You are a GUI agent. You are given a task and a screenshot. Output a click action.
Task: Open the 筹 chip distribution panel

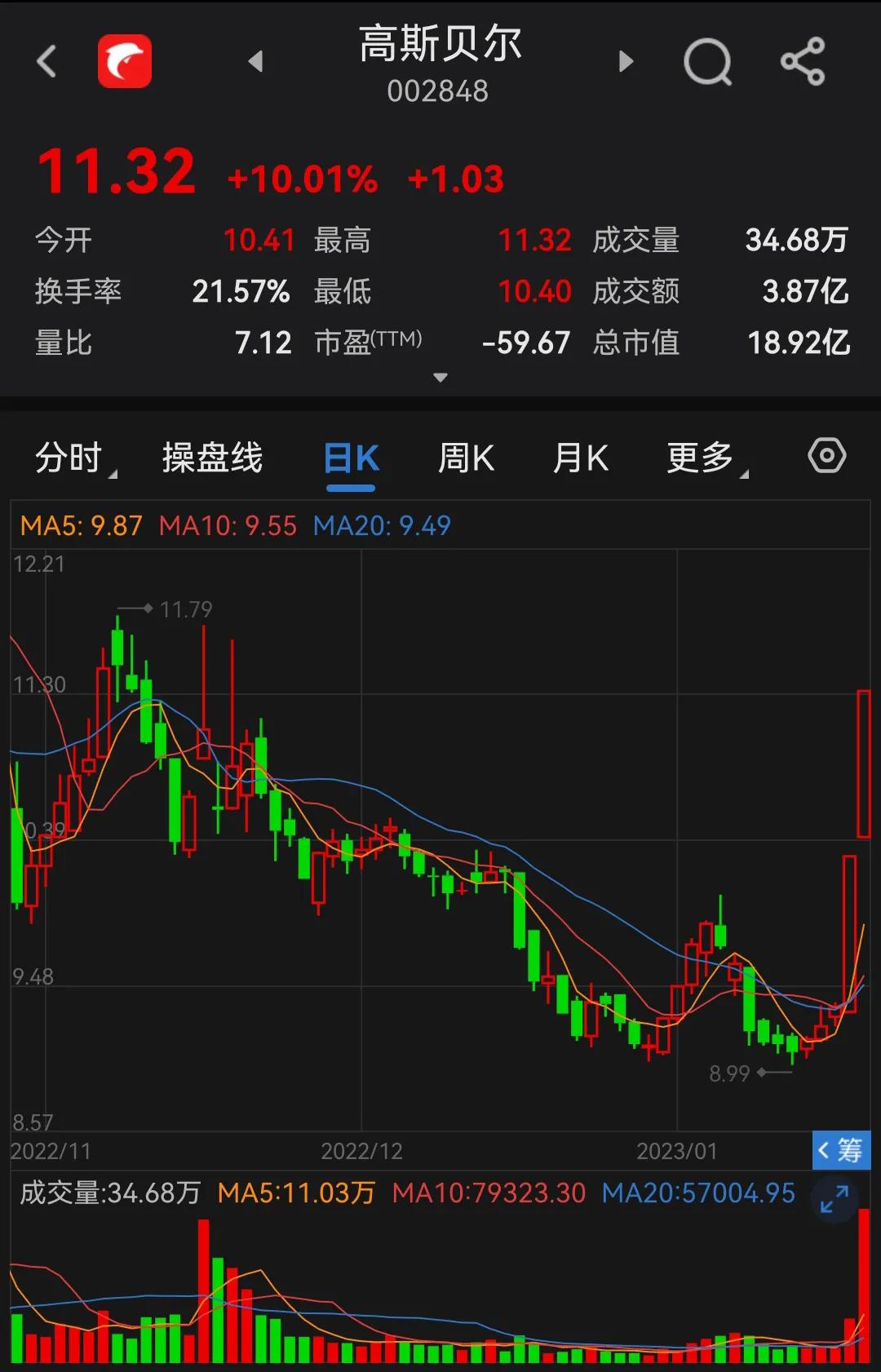click(841, 1151)
